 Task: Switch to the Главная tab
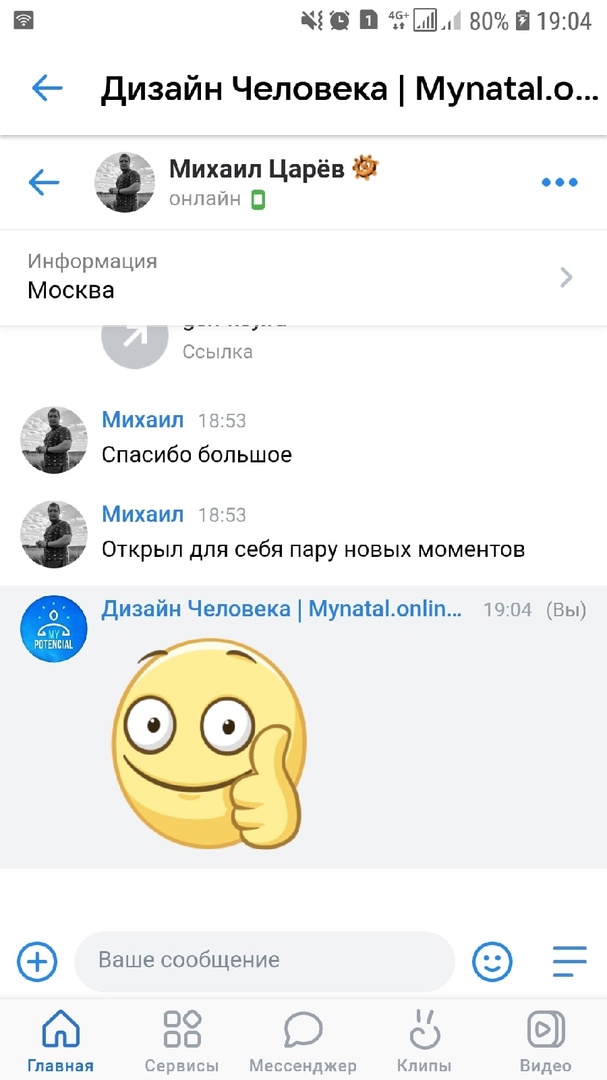pos(60,1040)
